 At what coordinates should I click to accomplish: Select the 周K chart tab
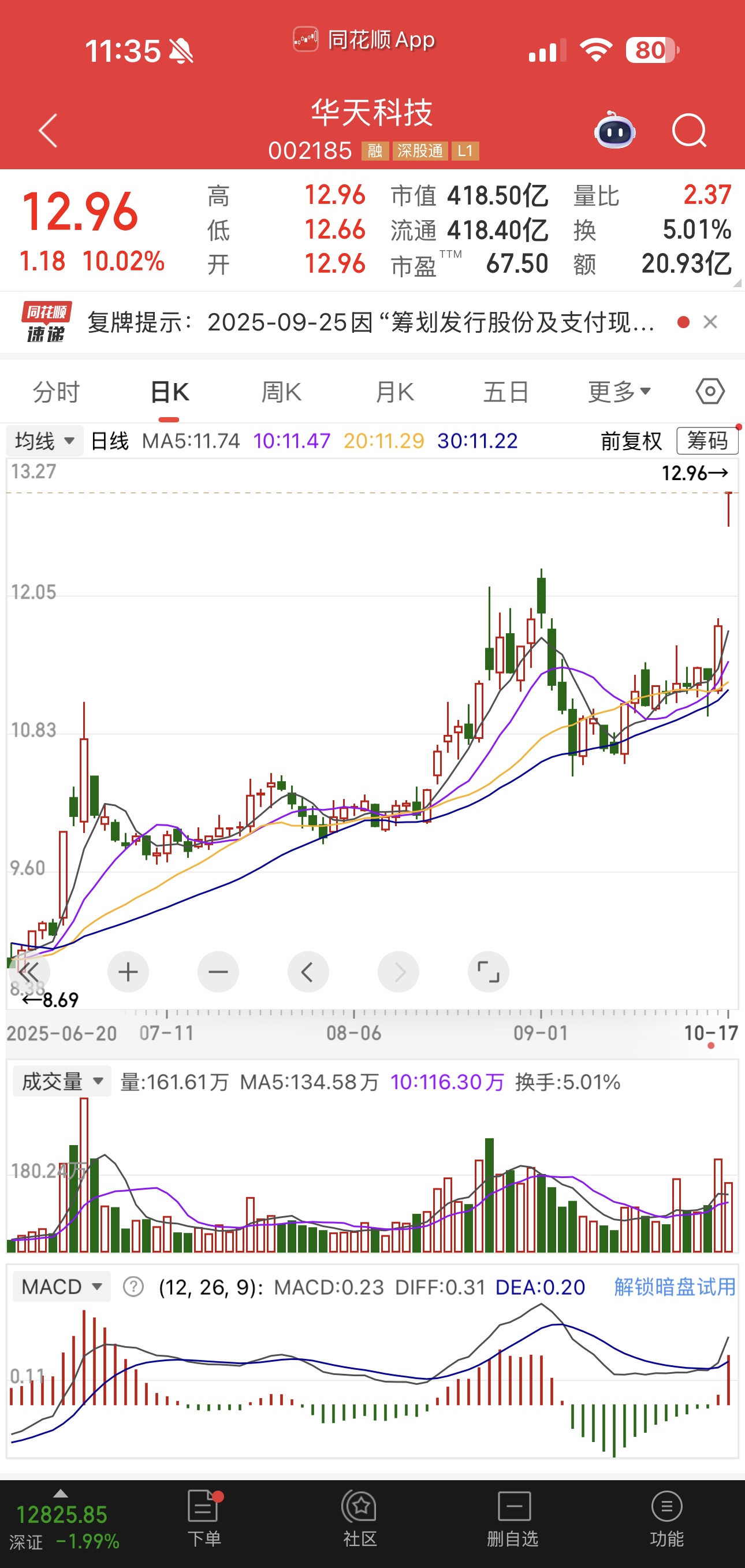tap(281, 392)
